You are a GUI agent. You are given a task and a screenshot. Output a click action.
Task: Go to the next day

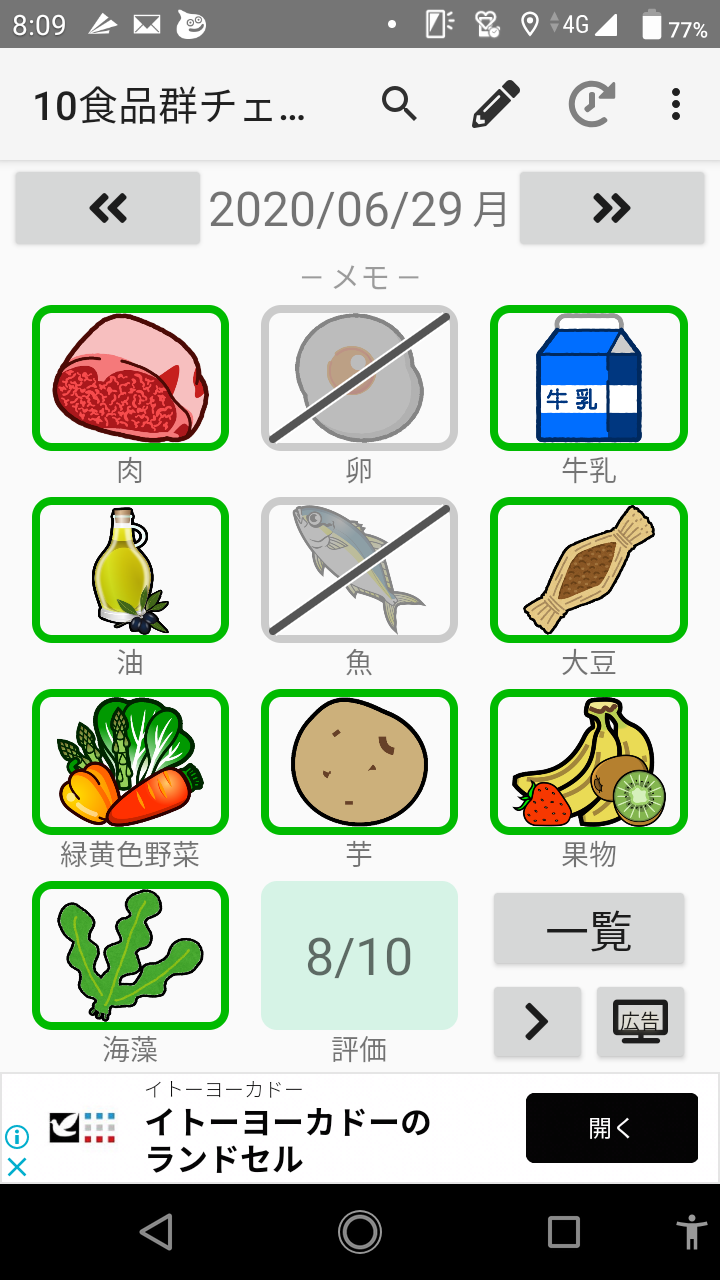(x=611, y=208)
